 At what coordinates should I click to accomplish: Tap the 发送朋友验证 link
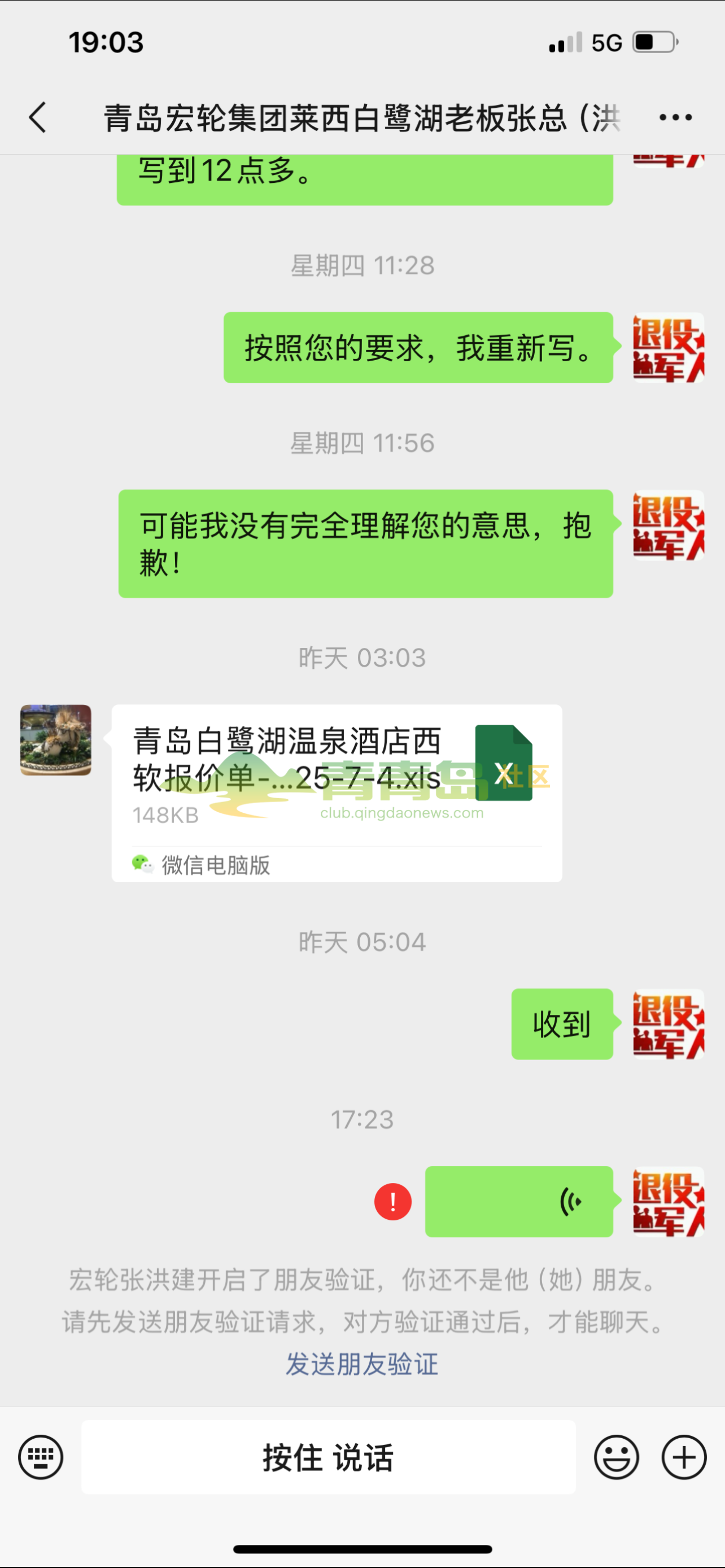(362, 1364)
